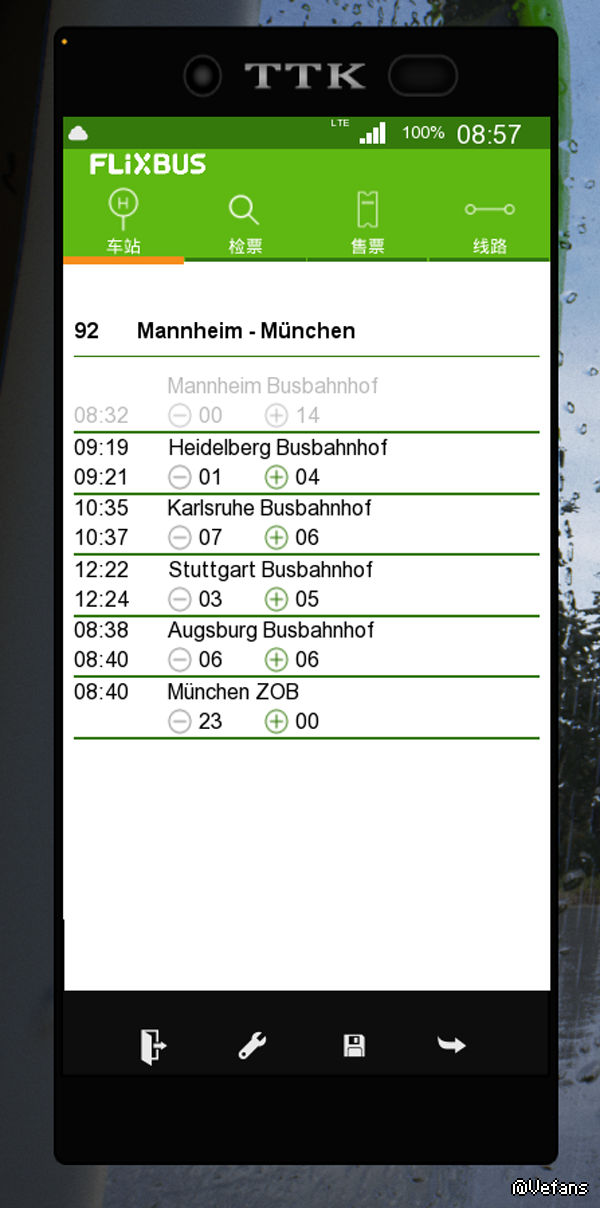Tap the plus button for Stuttgart Busbahnhof

point(276,599)
